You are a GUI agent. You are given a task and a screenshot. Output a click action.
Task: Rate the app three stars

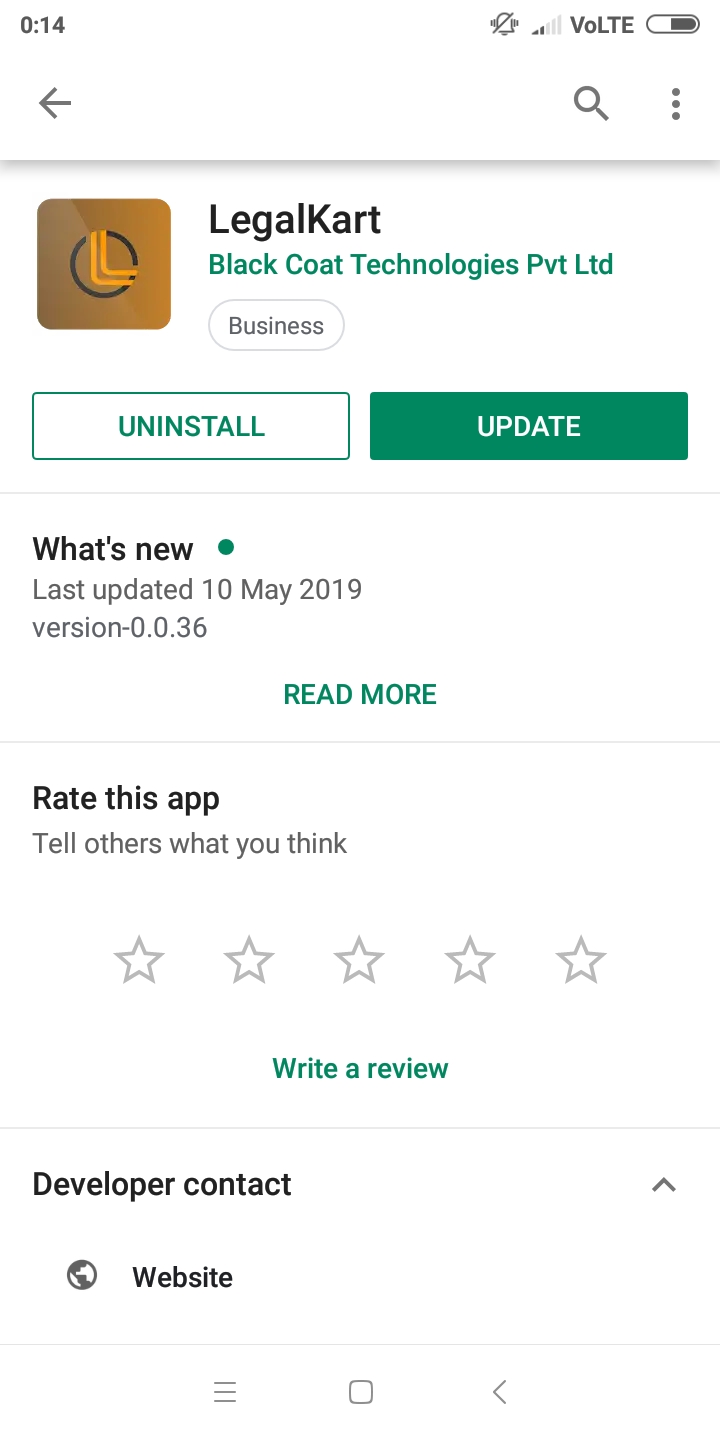click(x=359, y=961)
